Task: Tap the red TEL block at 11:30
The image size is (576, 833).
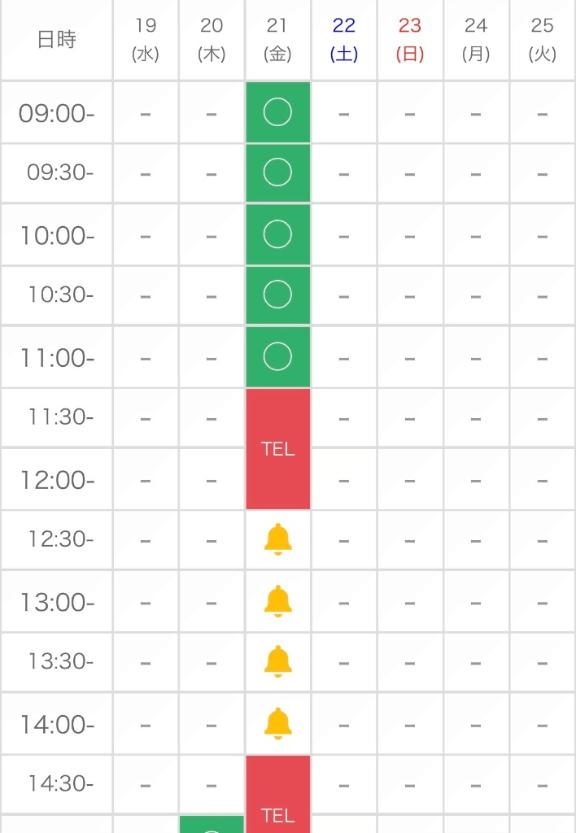Action: click(278, 449)
